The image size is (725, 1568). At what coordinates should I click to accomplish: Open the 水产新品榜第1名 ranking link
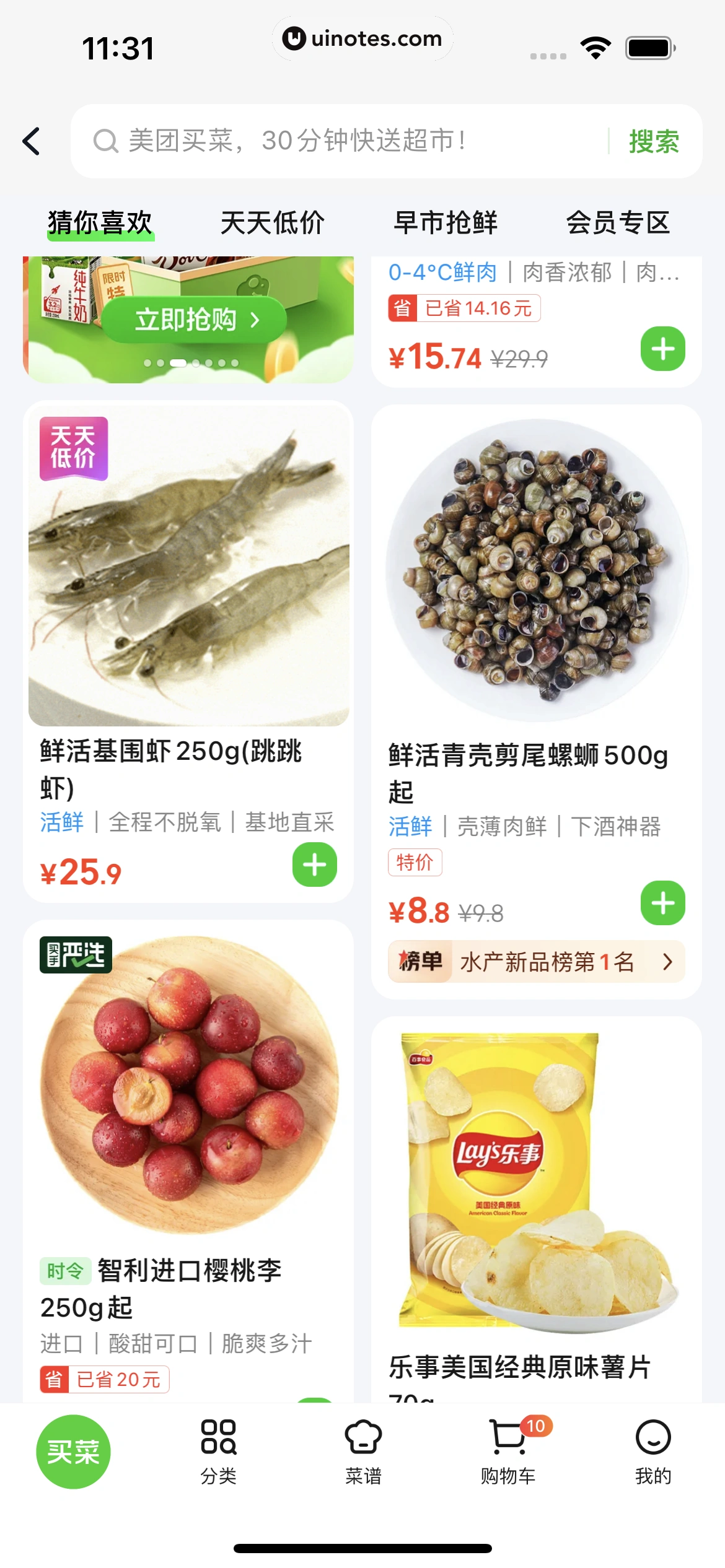point(537,962)
